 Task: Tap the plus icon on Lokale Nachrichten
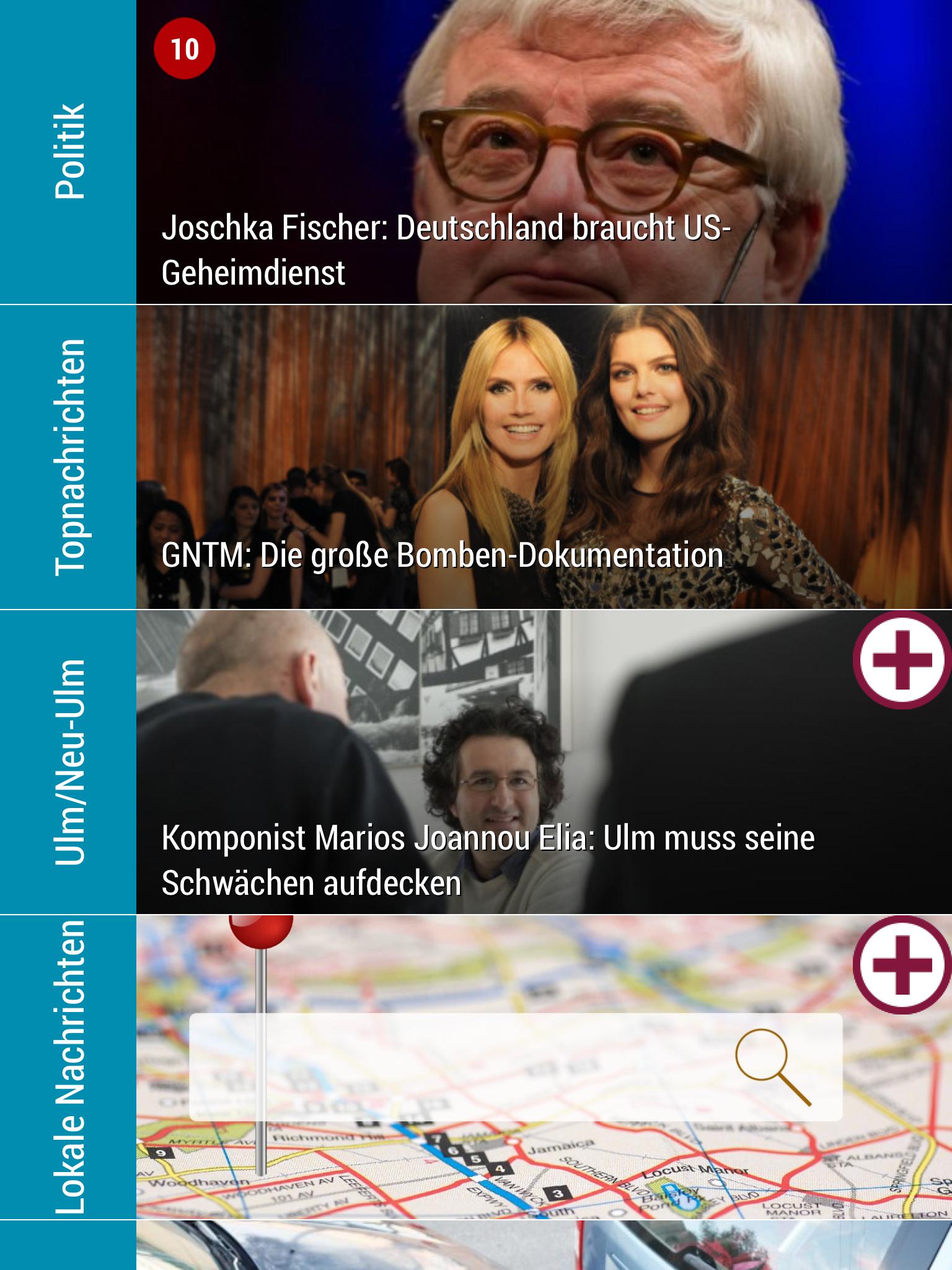[x=902, y=965]
